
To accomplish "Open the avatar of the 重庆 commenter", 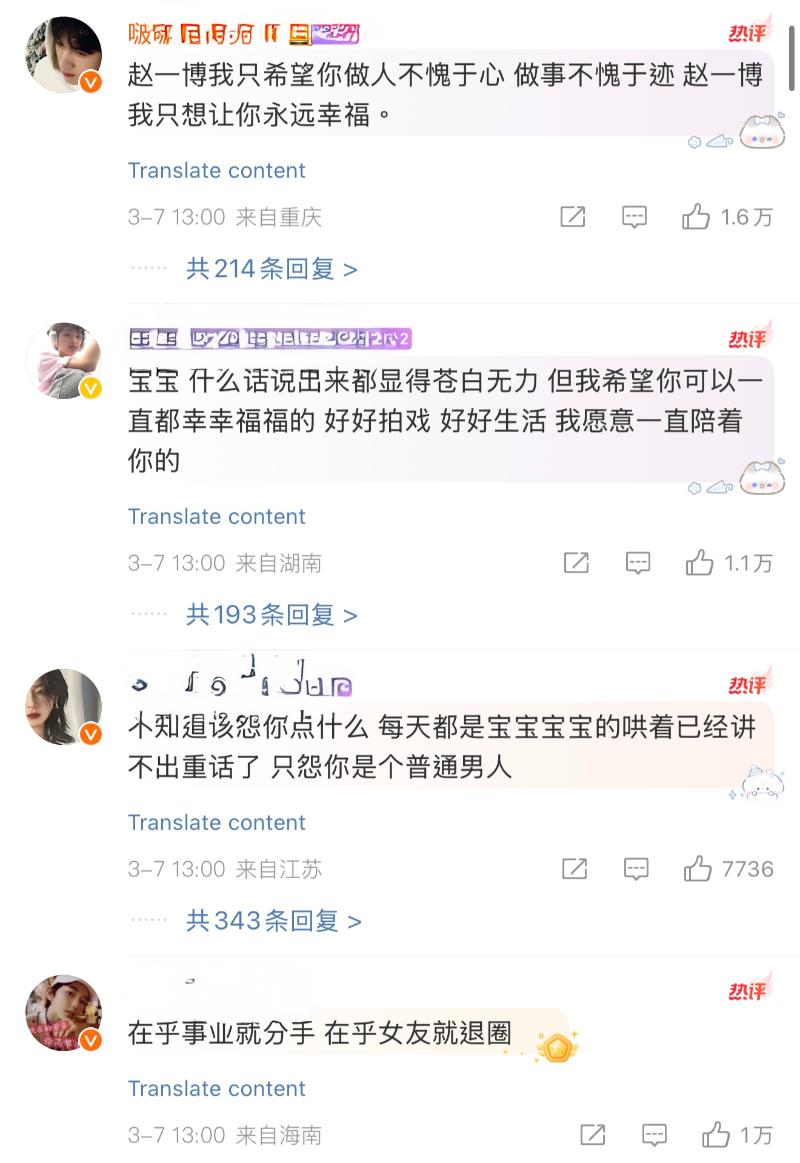I will [x=63, y=55].
